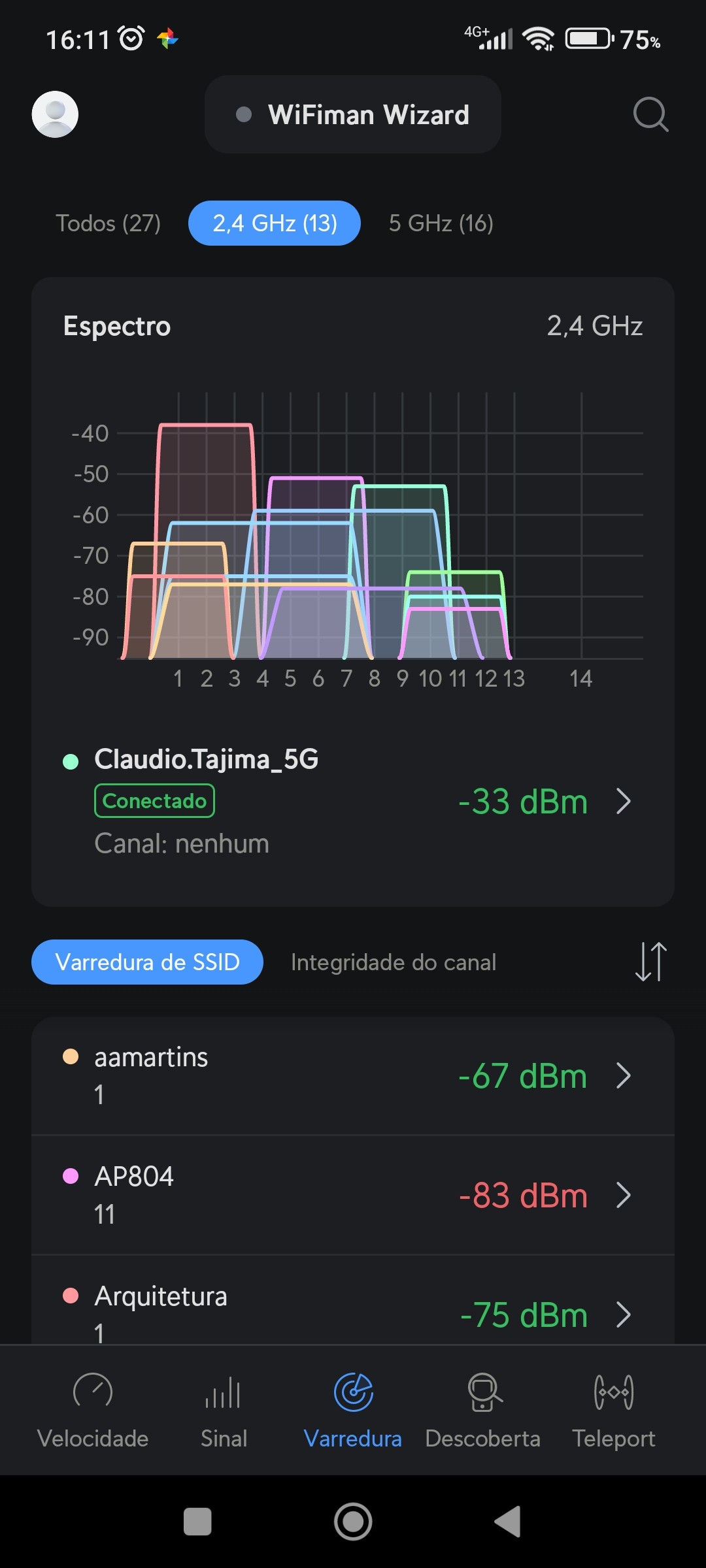Open the search magnifier
Viewport: 706px width, 1568px height.
pyautogui.click(x=650, y=114)
